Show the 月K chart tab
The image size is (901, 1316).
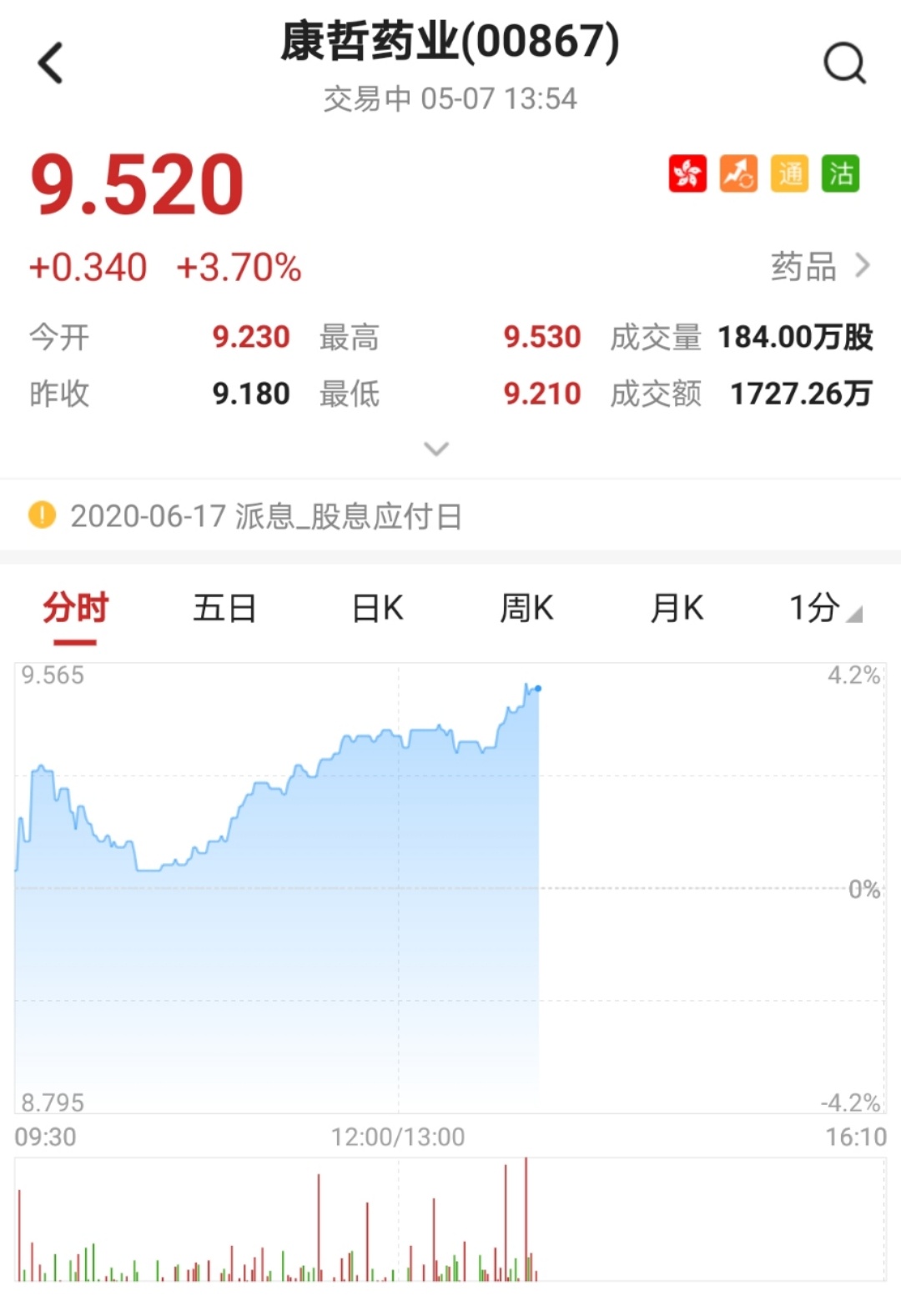coord(677,608)
